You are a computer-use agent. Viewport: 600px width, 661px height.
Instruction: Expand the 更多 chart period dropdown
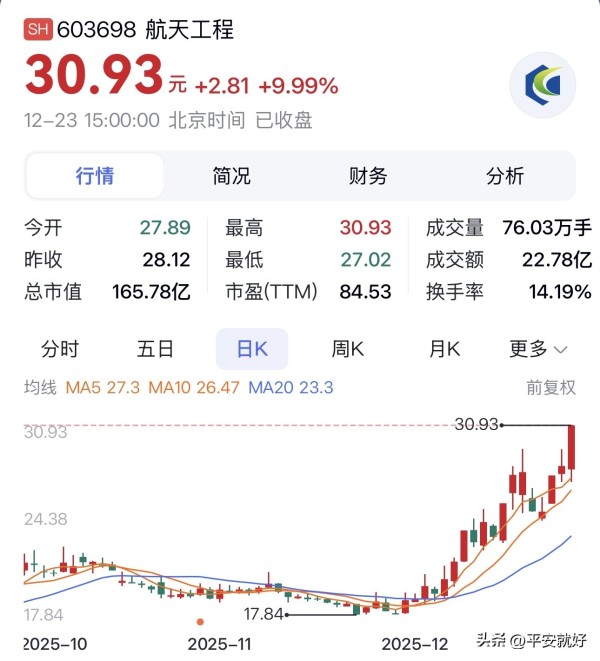538,349
